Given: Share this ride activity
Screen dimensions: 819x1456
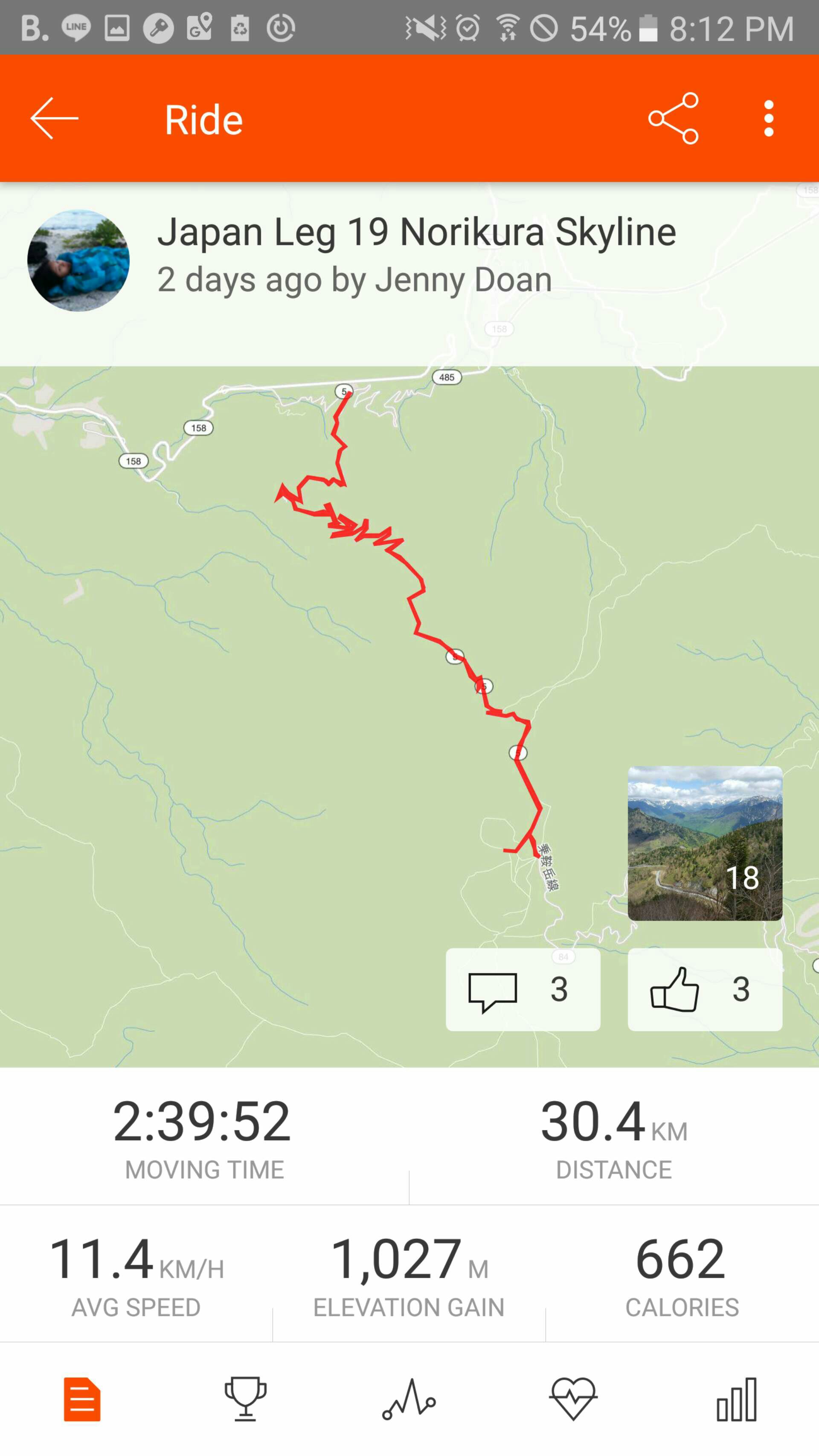Looking at the screenshot, I should [x=673, y=119].
